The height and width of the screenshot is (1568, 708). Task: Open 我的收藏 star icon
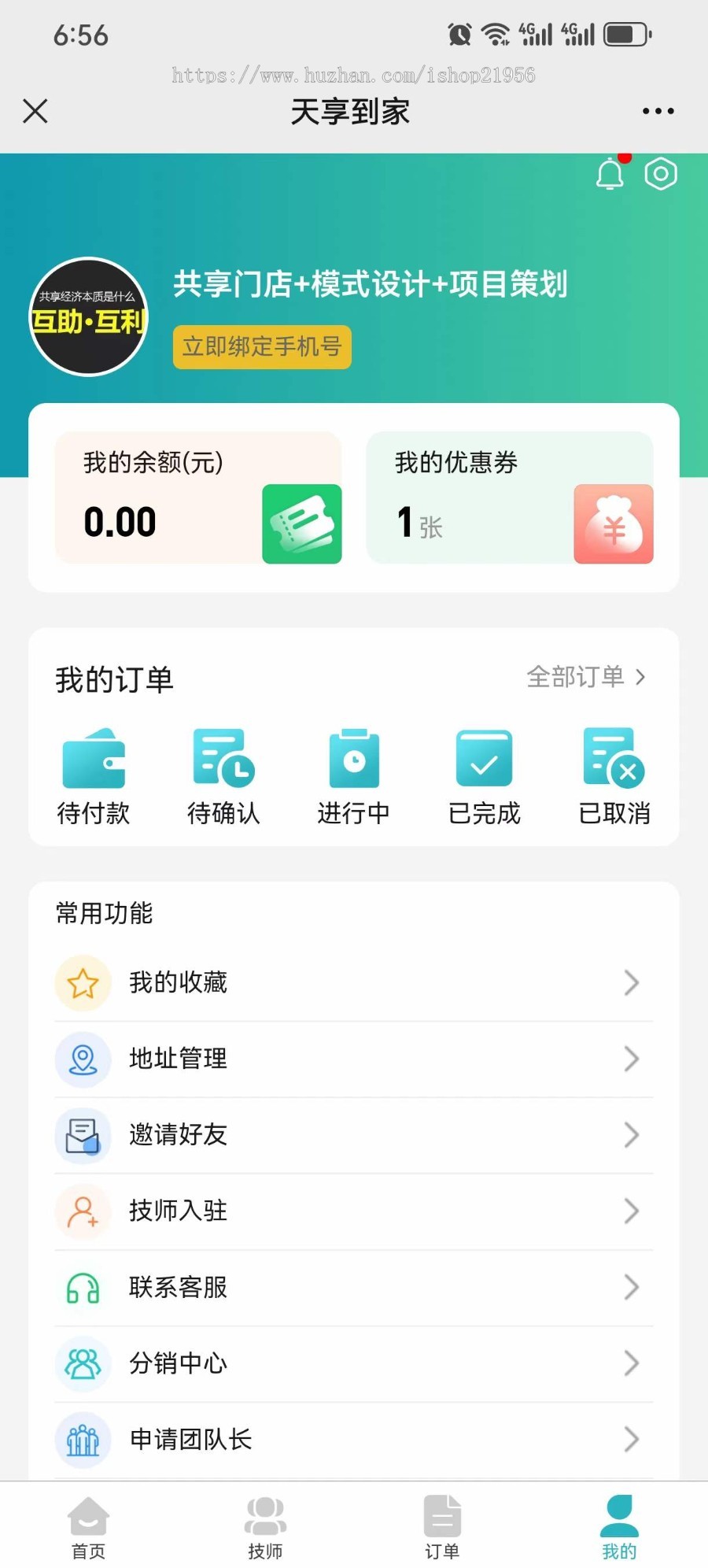pyautogui.click(x=83, y=982)
